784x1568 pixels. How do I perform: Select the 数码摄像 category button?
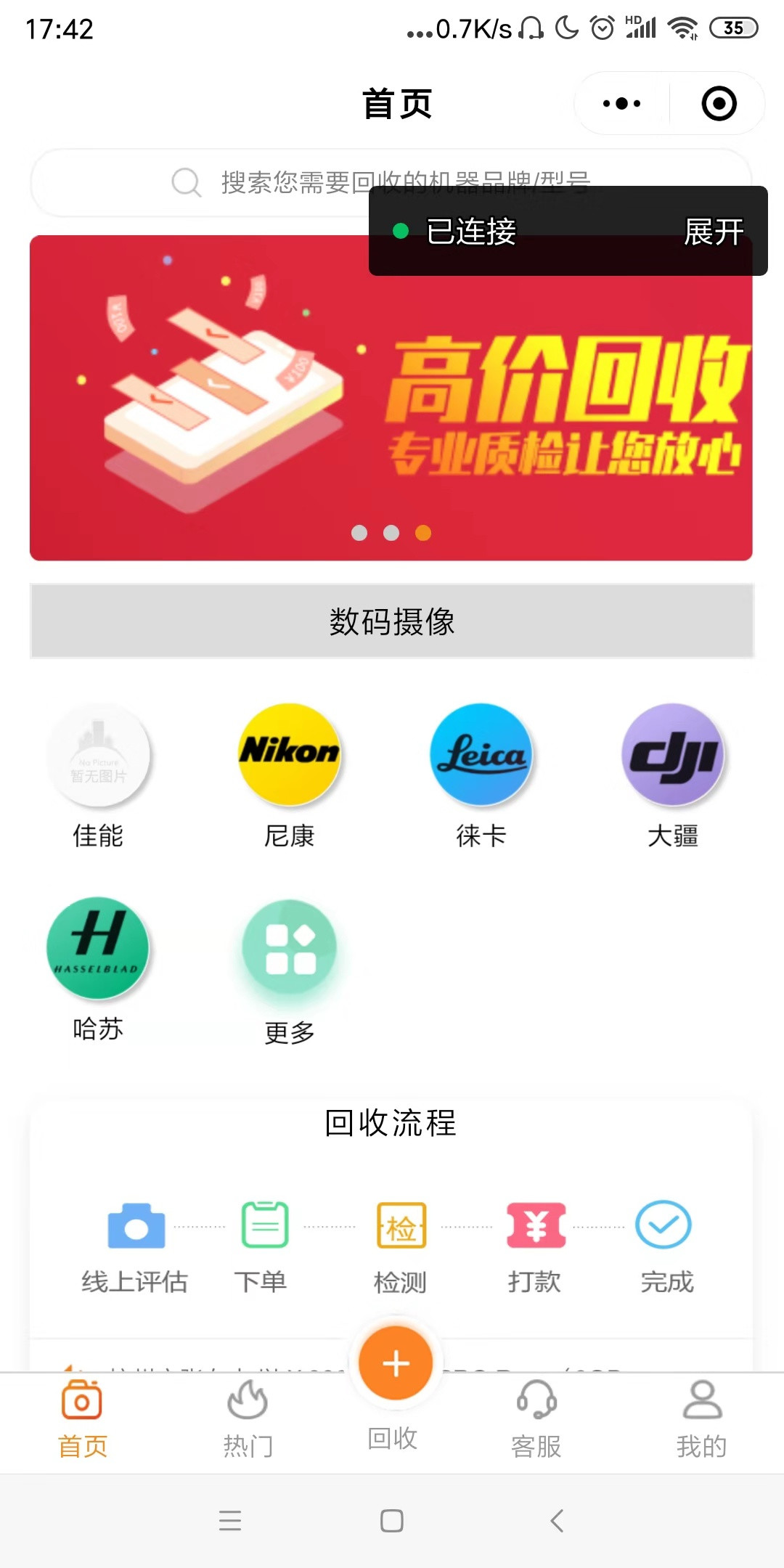[391, 621]
